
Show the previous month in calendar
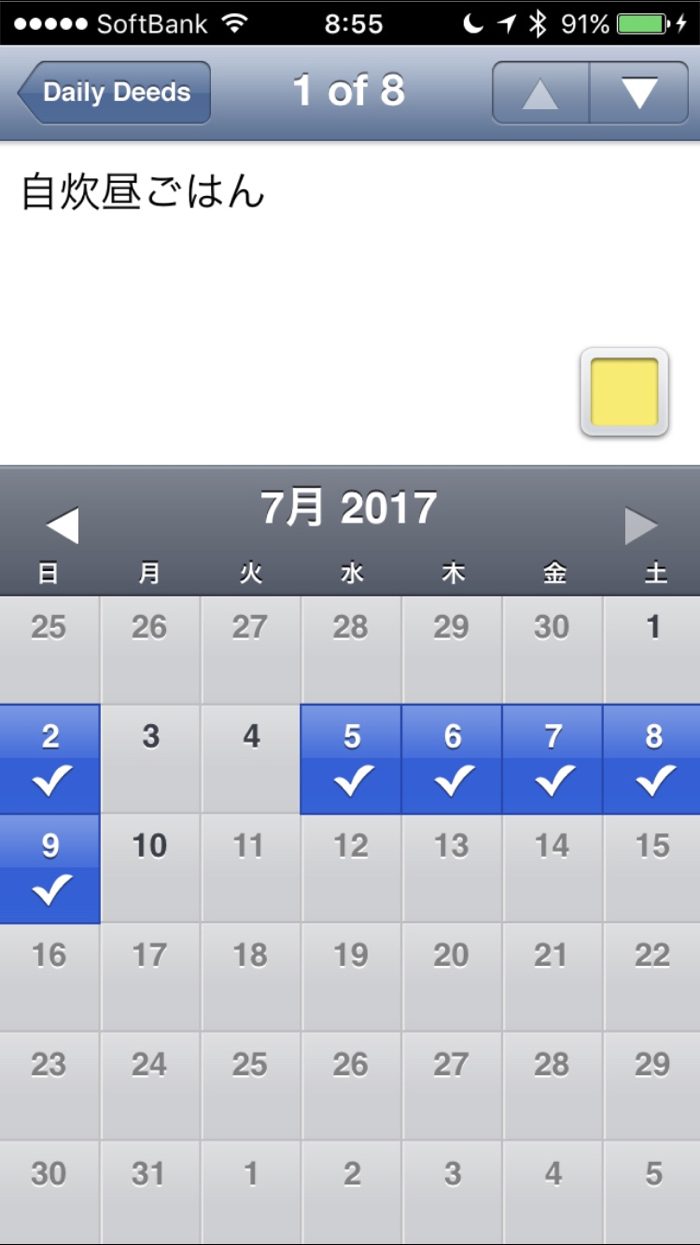pos(62,524)
